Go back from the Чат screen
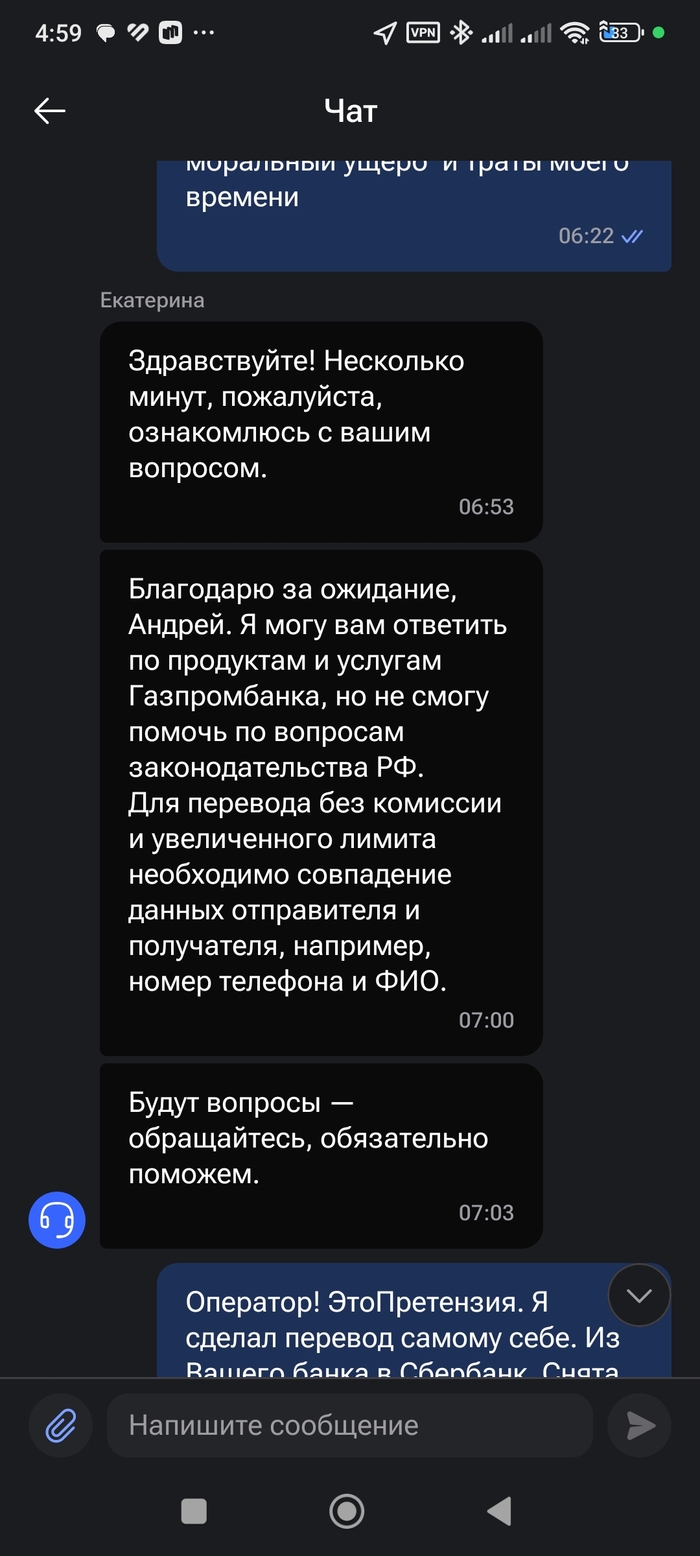Image resolution: width=700 pixels, height=1556 pixels. [x=49, y=111]
